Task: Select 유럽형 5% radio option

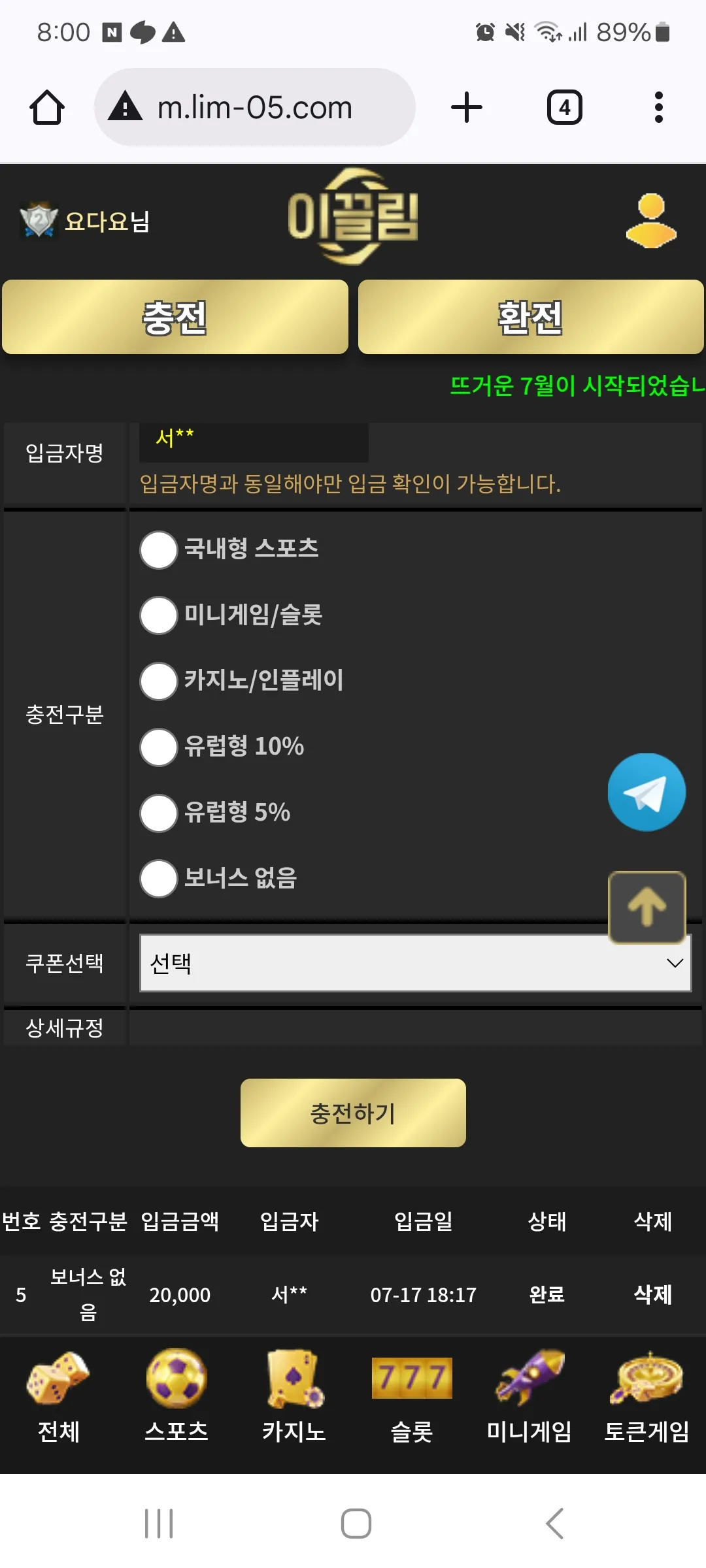Action: click(x=159, y=813)
